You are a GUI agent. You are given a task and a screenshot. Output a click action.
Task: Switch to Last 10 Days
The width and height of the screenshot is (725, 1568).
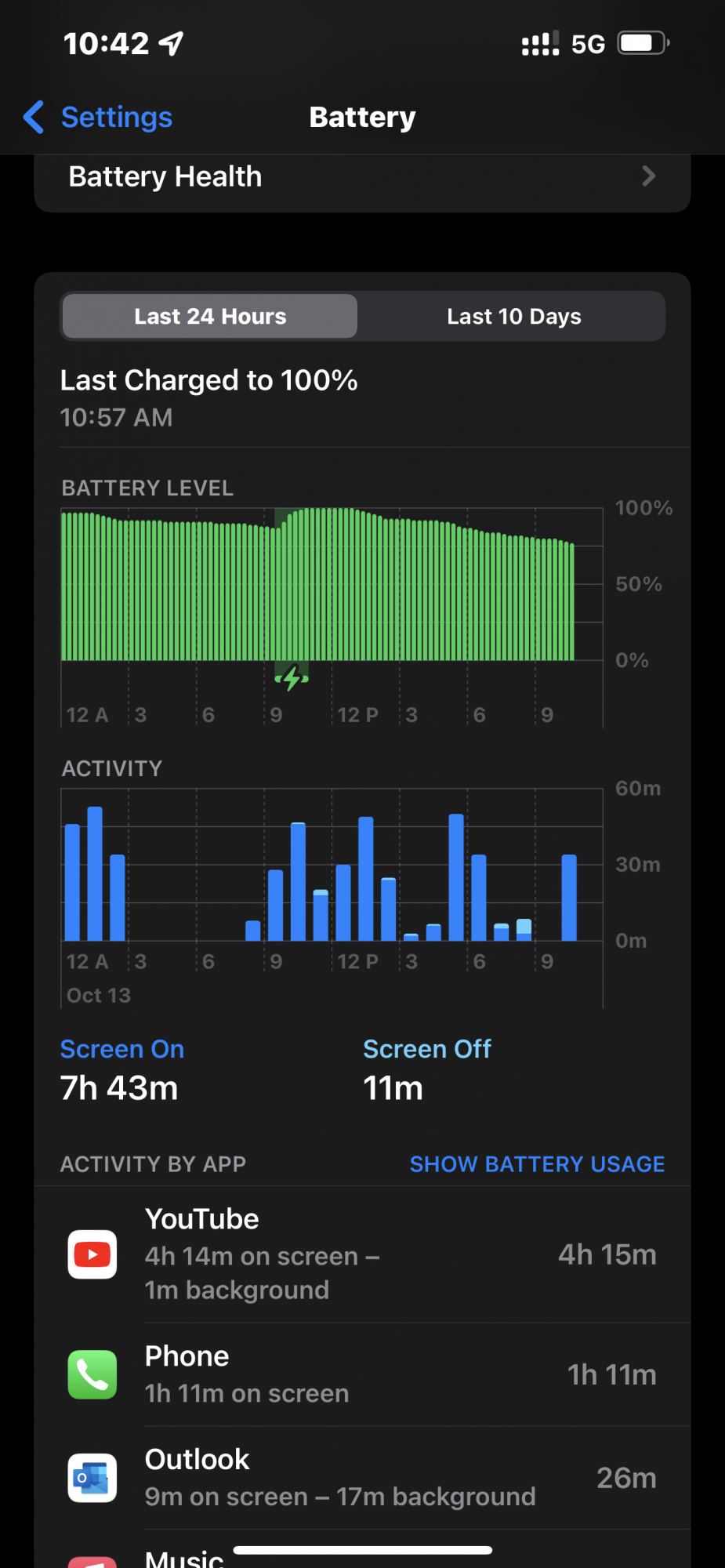(x=513, y=317)
